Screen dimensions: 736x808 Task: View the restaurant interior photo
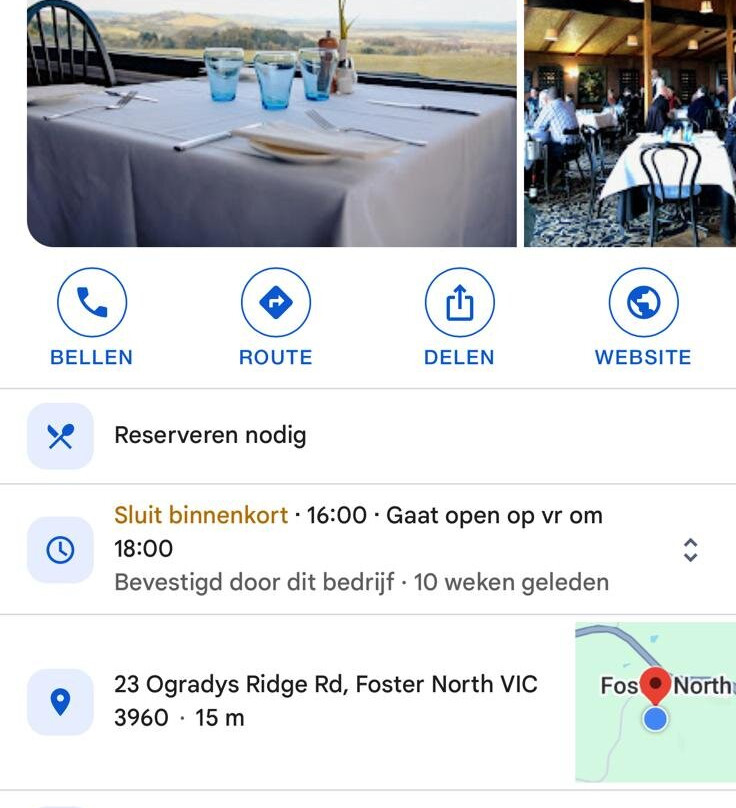pyautogui.click(x=630, y=122)
